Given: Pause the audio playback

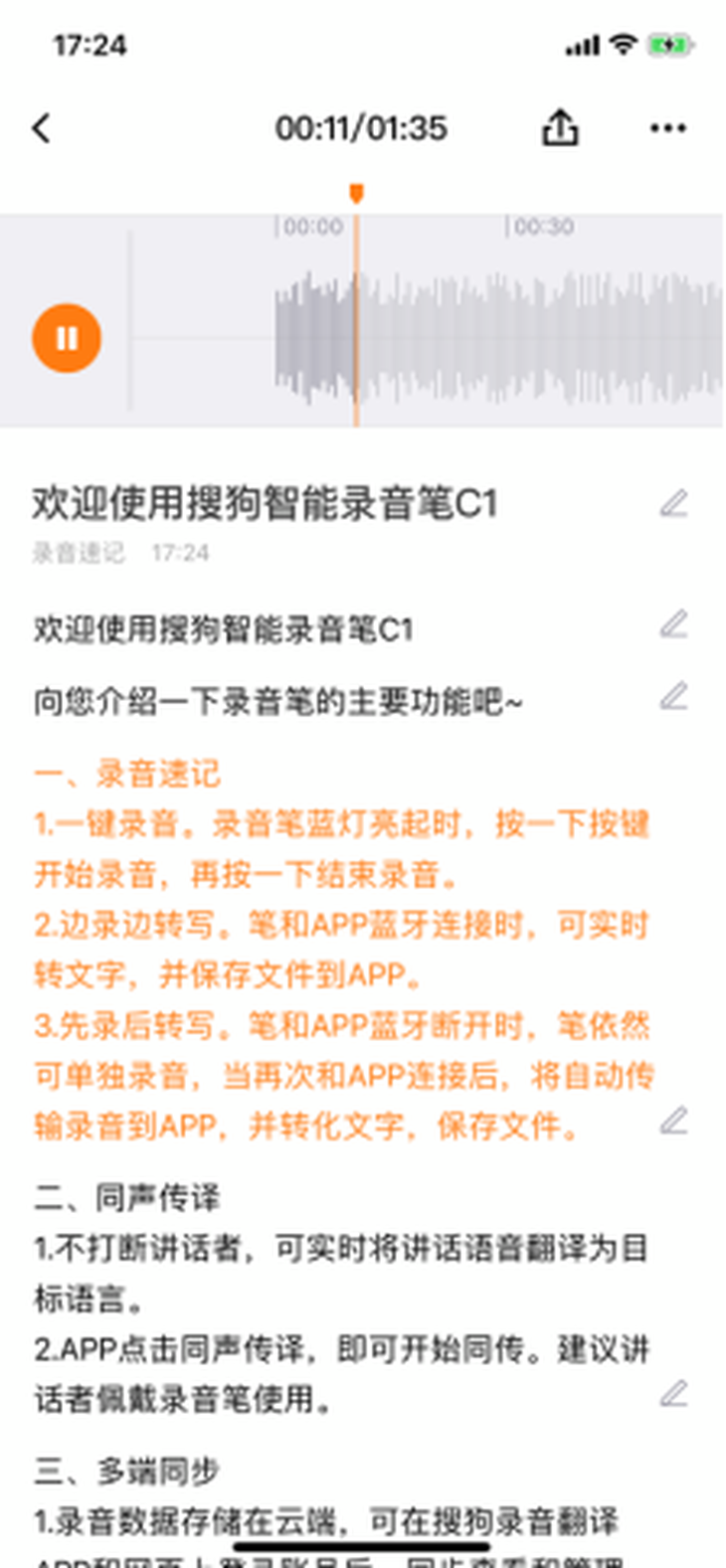Looking at the screenshot, I should pyautogui.click(x=67, y=338).
